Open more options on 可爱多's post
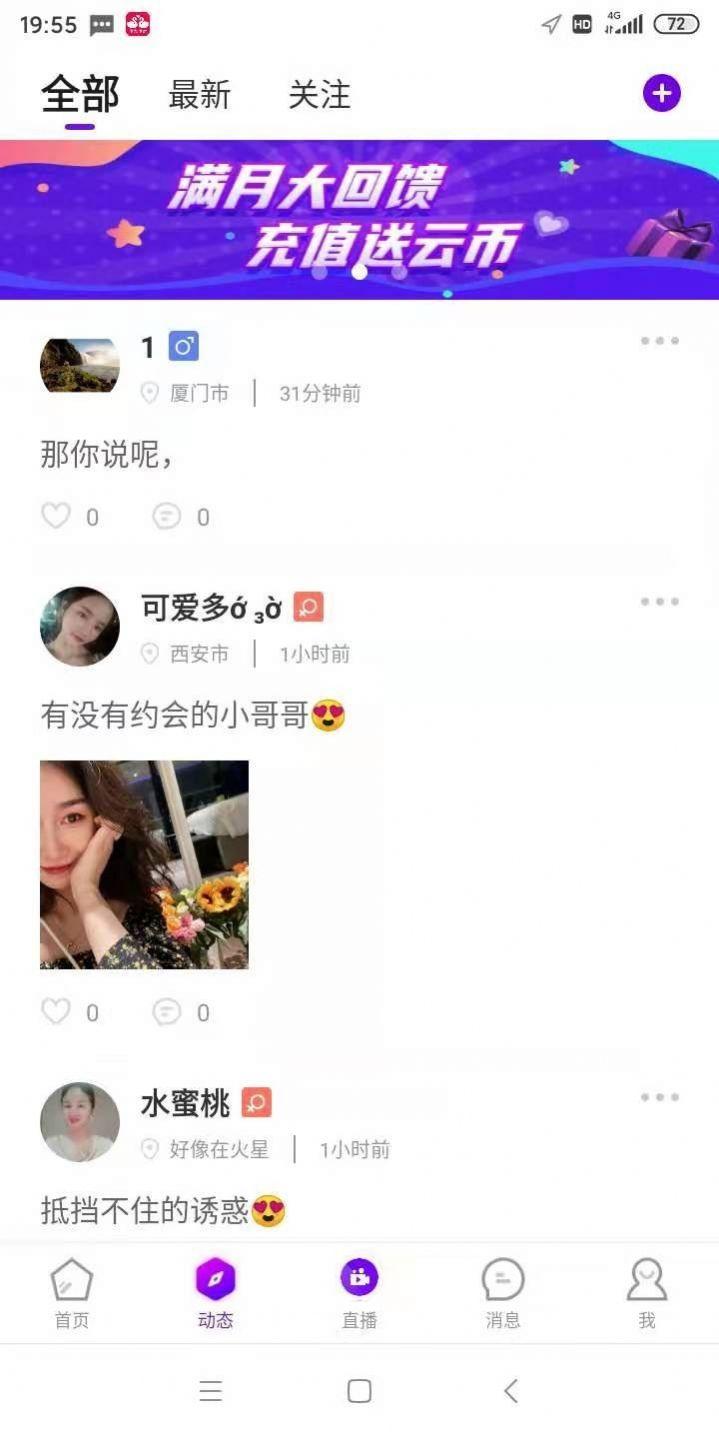 pos(660,602)
